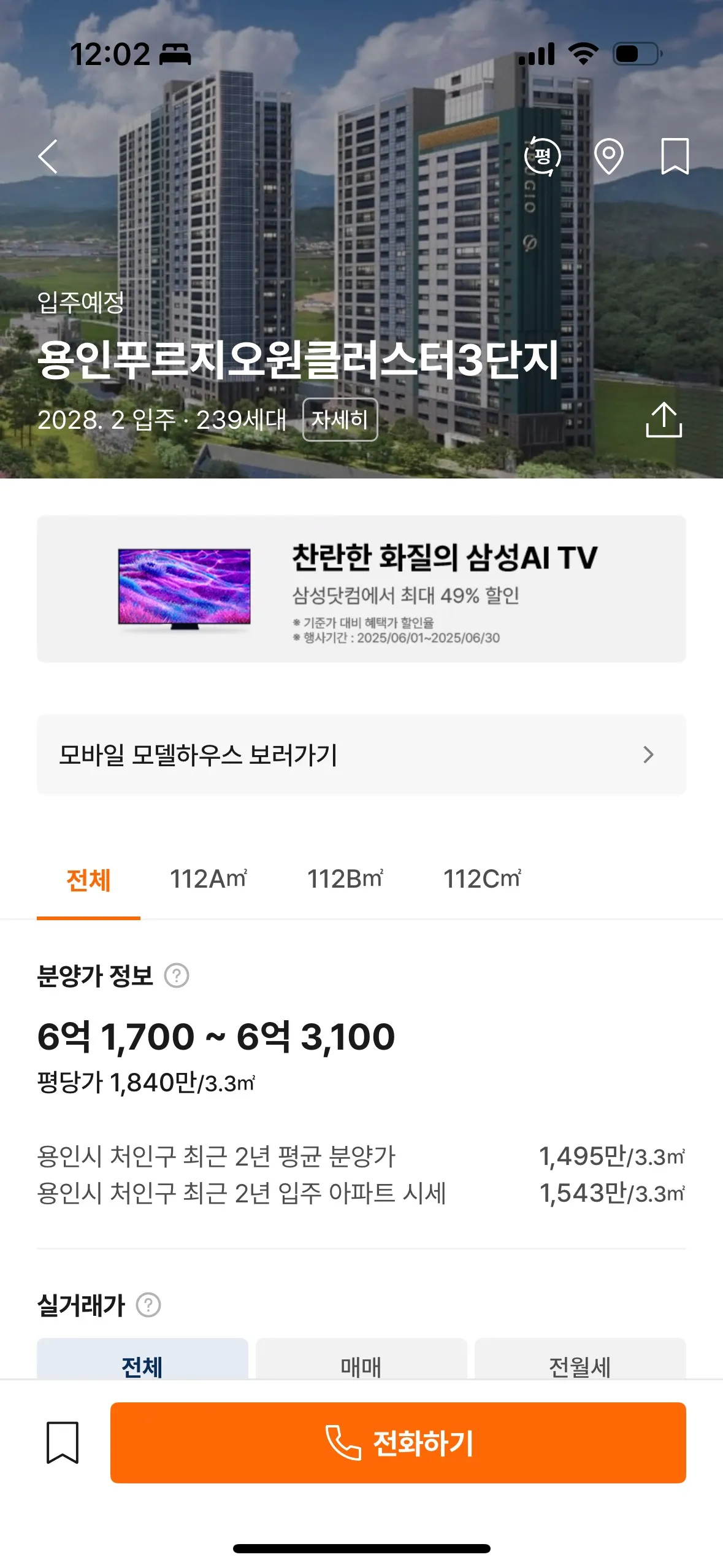This screenshot has width=723, height=1568.
Task: Switch to the 112C㎡ tab
Action: click(x=483, y=880)
